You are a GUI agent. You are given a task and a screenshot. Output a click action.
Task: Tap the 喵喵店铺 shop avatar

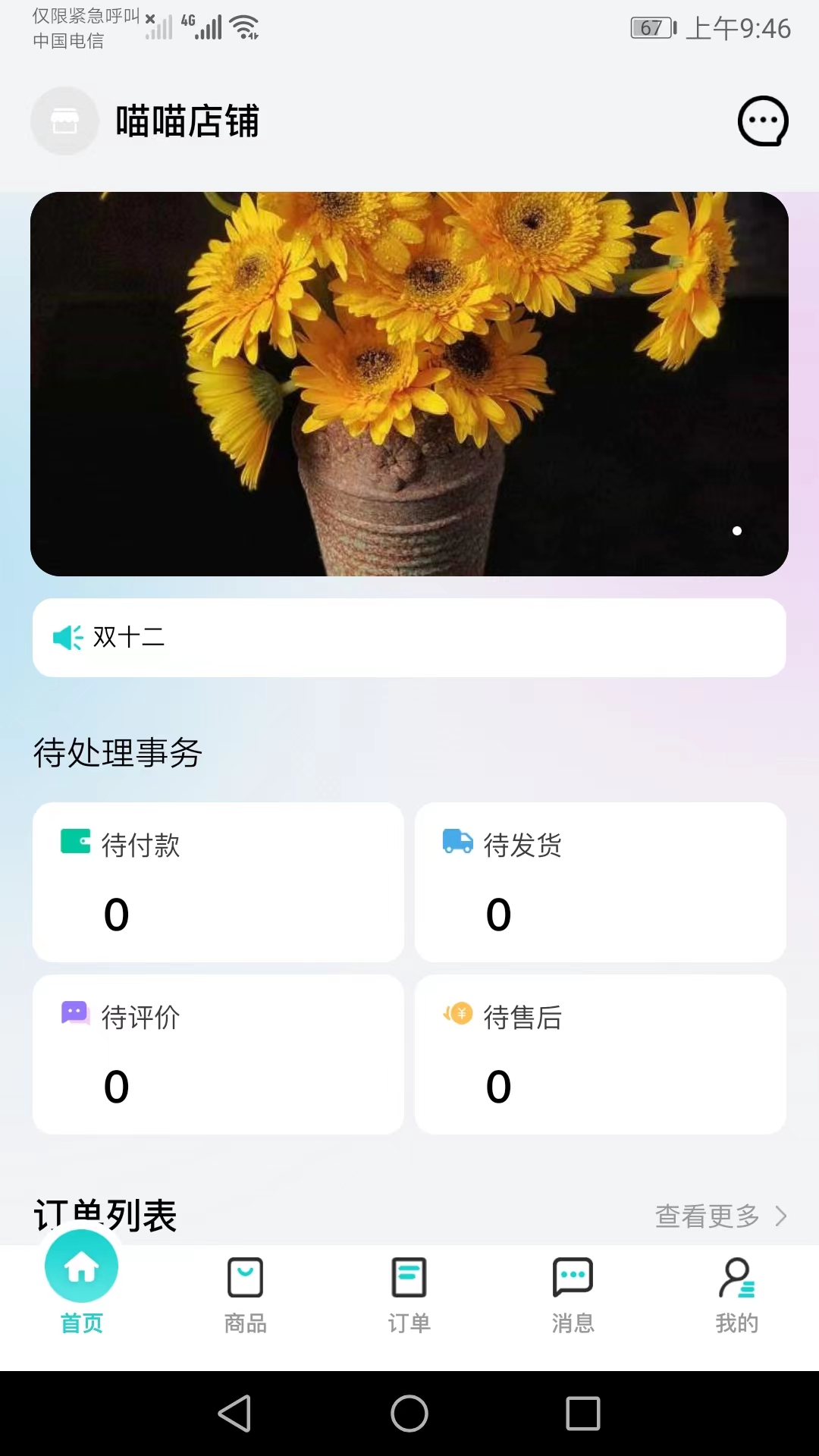(64, 121)
